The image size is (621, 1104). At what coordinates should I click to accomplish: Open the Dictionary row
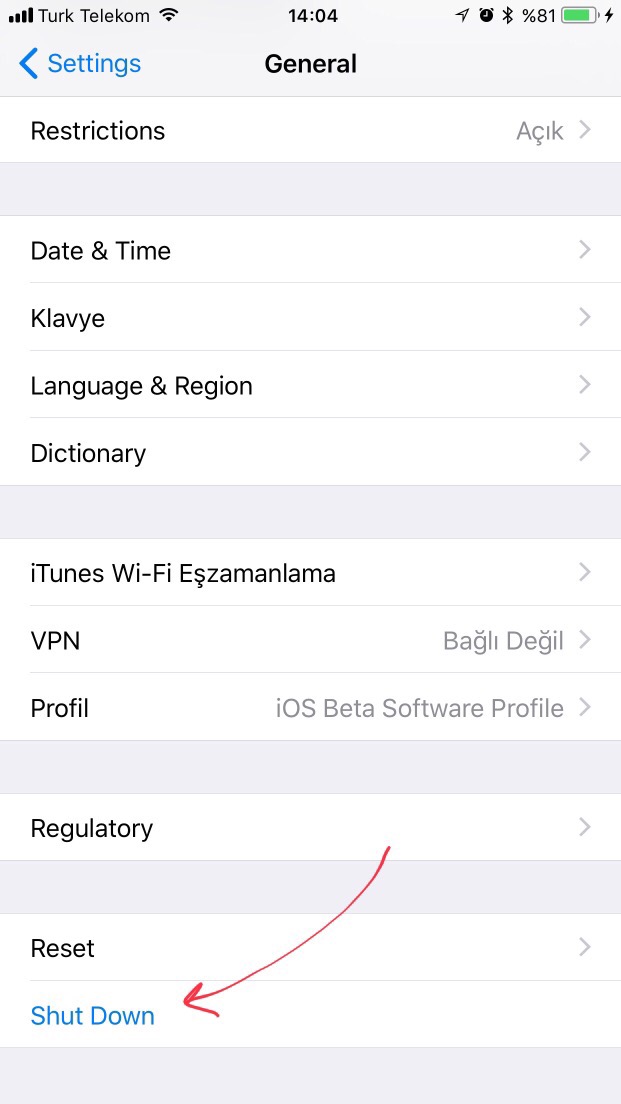(x=310, y=453)
